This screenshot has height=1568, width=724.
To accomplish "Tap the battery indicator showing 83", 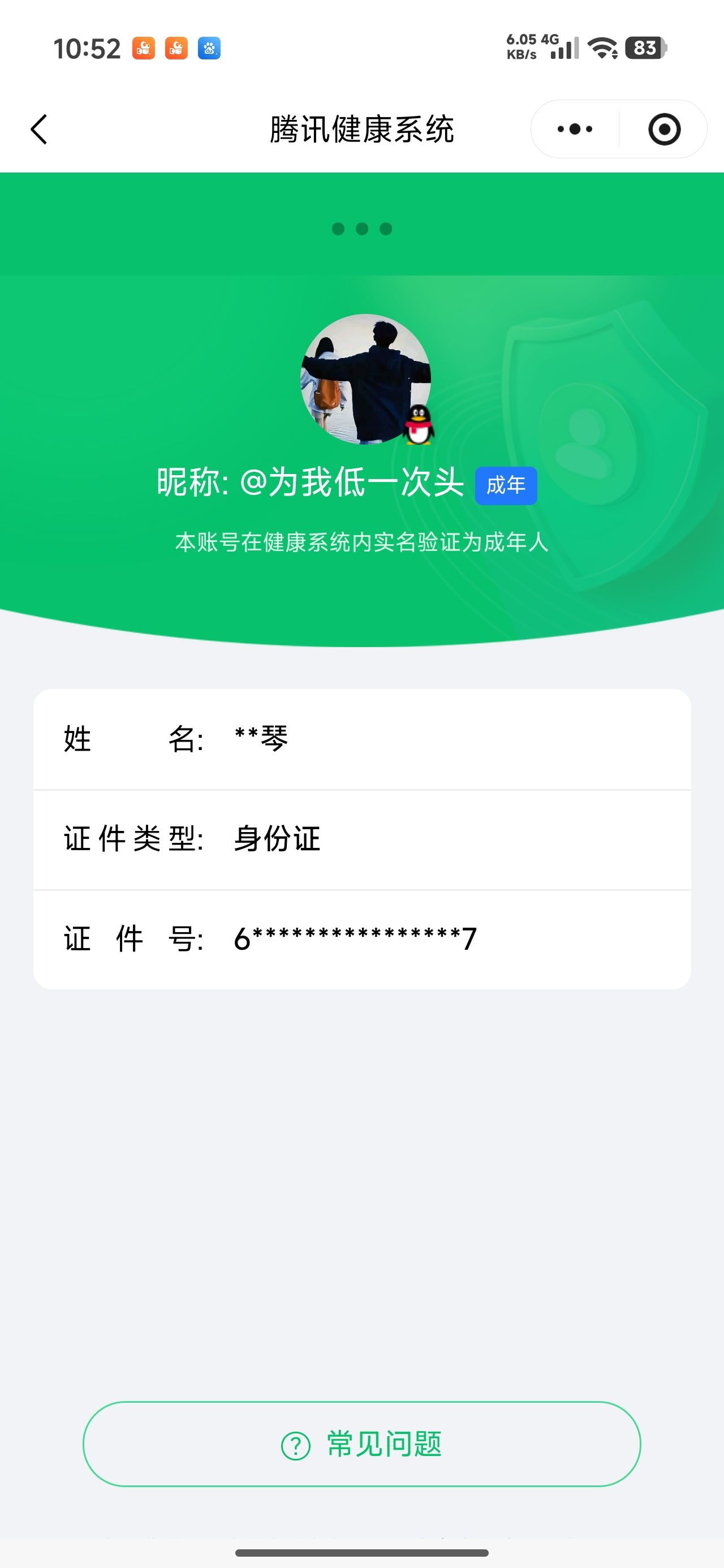I will [644, 48].
